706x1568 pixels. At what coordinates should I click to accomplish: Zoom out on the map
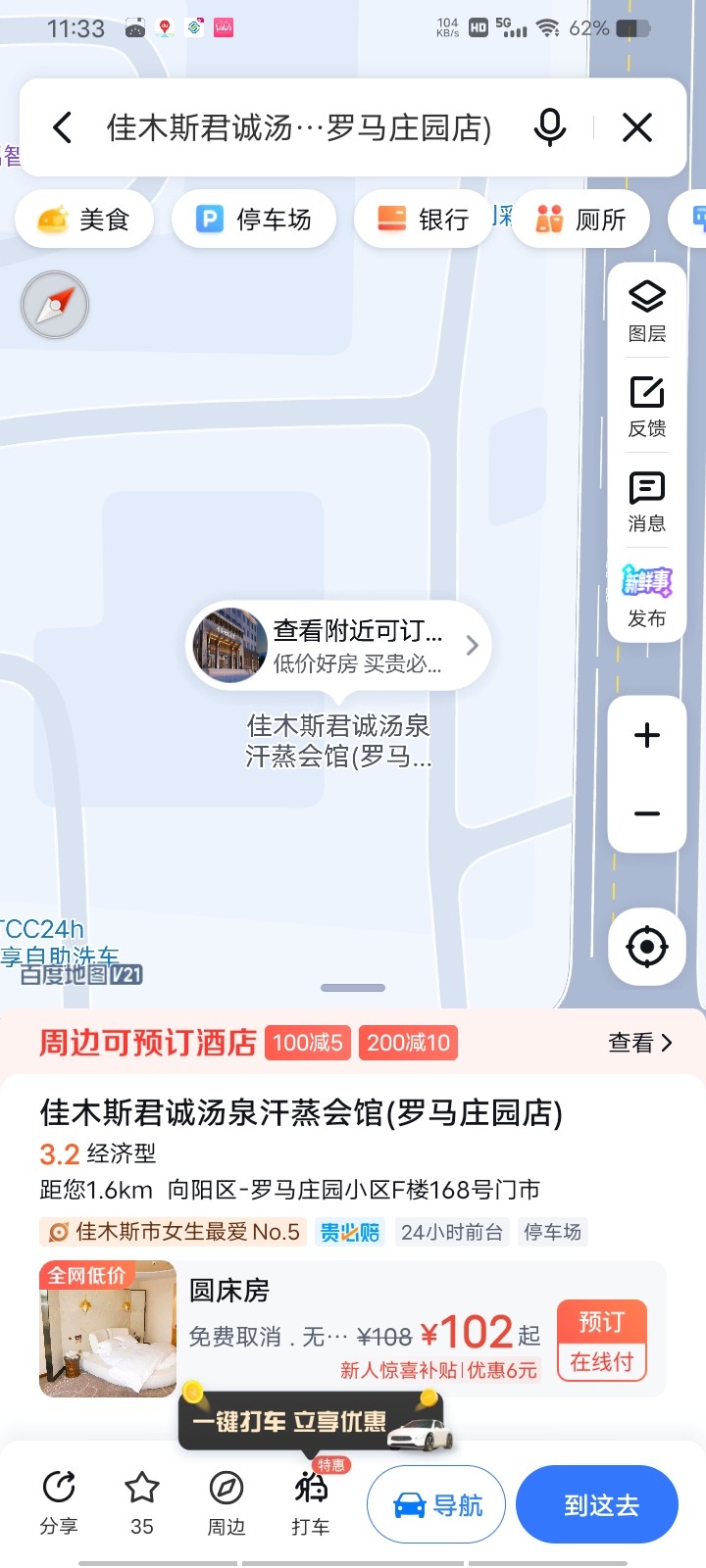pyautogui.click(x=647, y=813)
